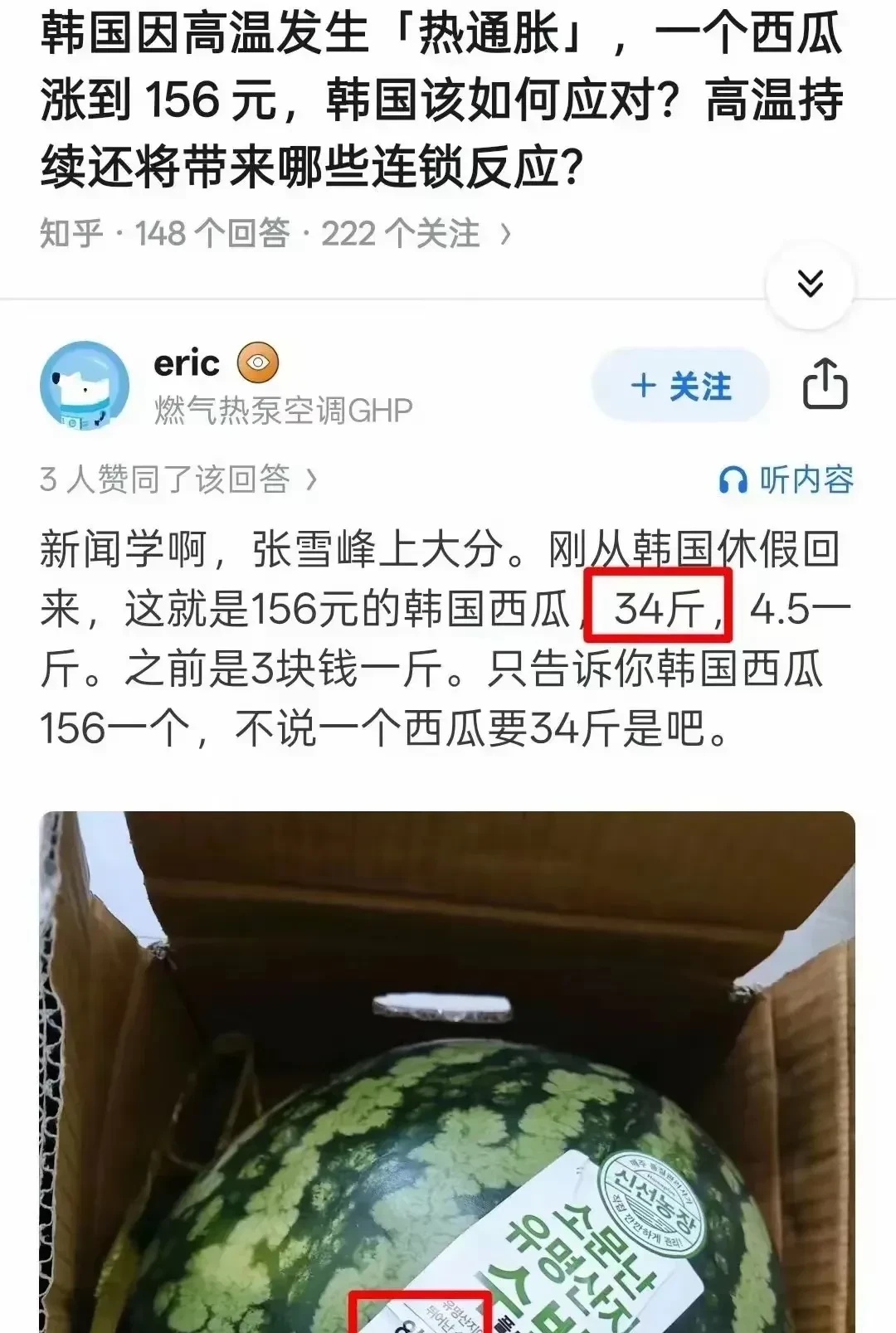The width and height of the screenshot is (896, 1333).
Task: Toggle follow state for user eric
Action: (679, 382)
